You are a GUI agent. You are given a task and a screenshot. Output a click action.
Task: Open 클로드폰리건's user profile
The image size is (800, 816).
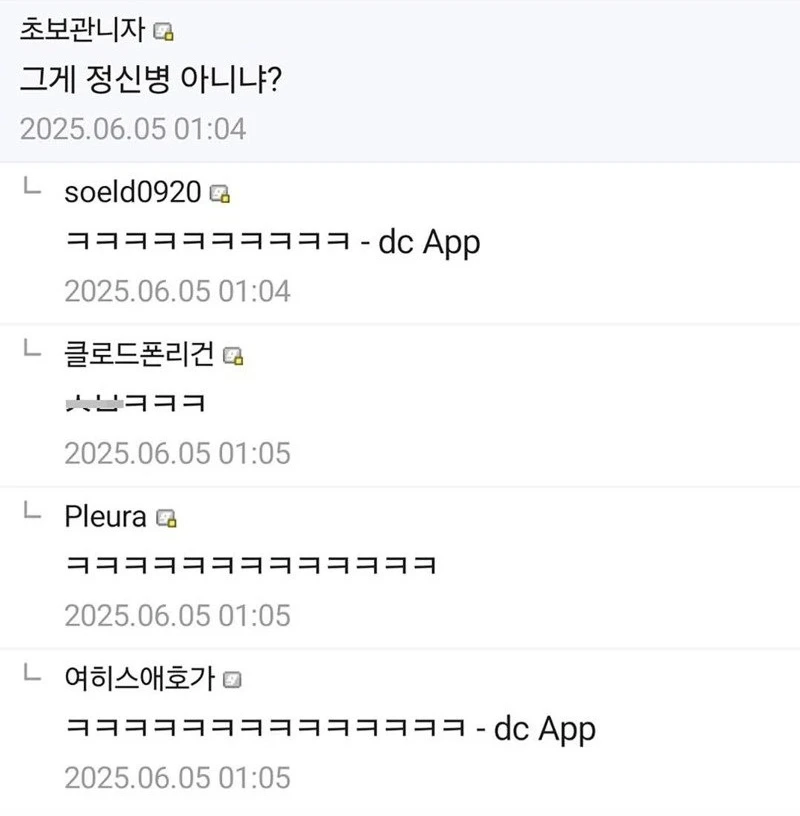point(142,355)
